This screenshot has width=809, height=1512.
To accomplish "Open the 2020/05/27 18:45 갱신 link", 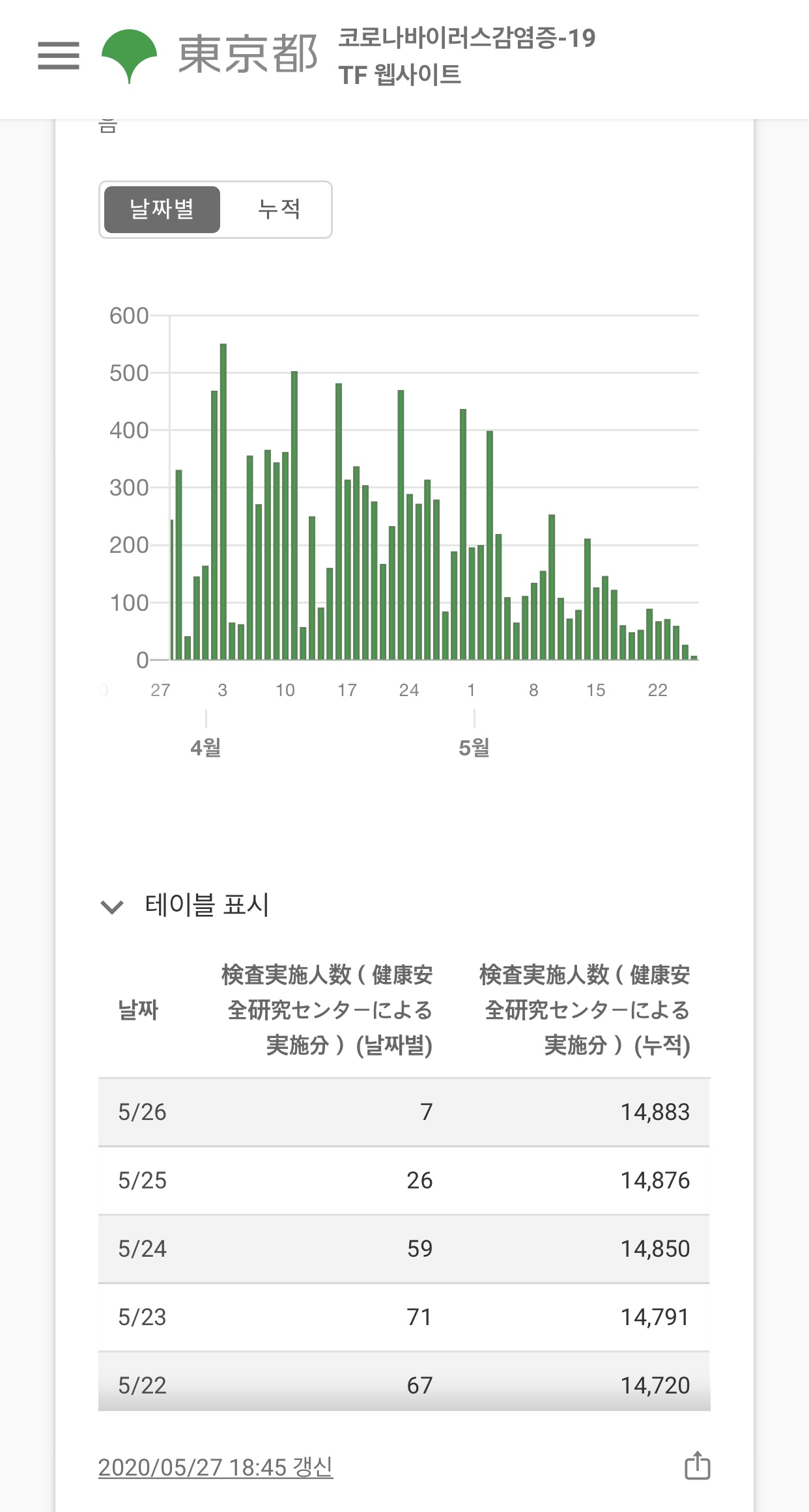I will coord(216,1467).
